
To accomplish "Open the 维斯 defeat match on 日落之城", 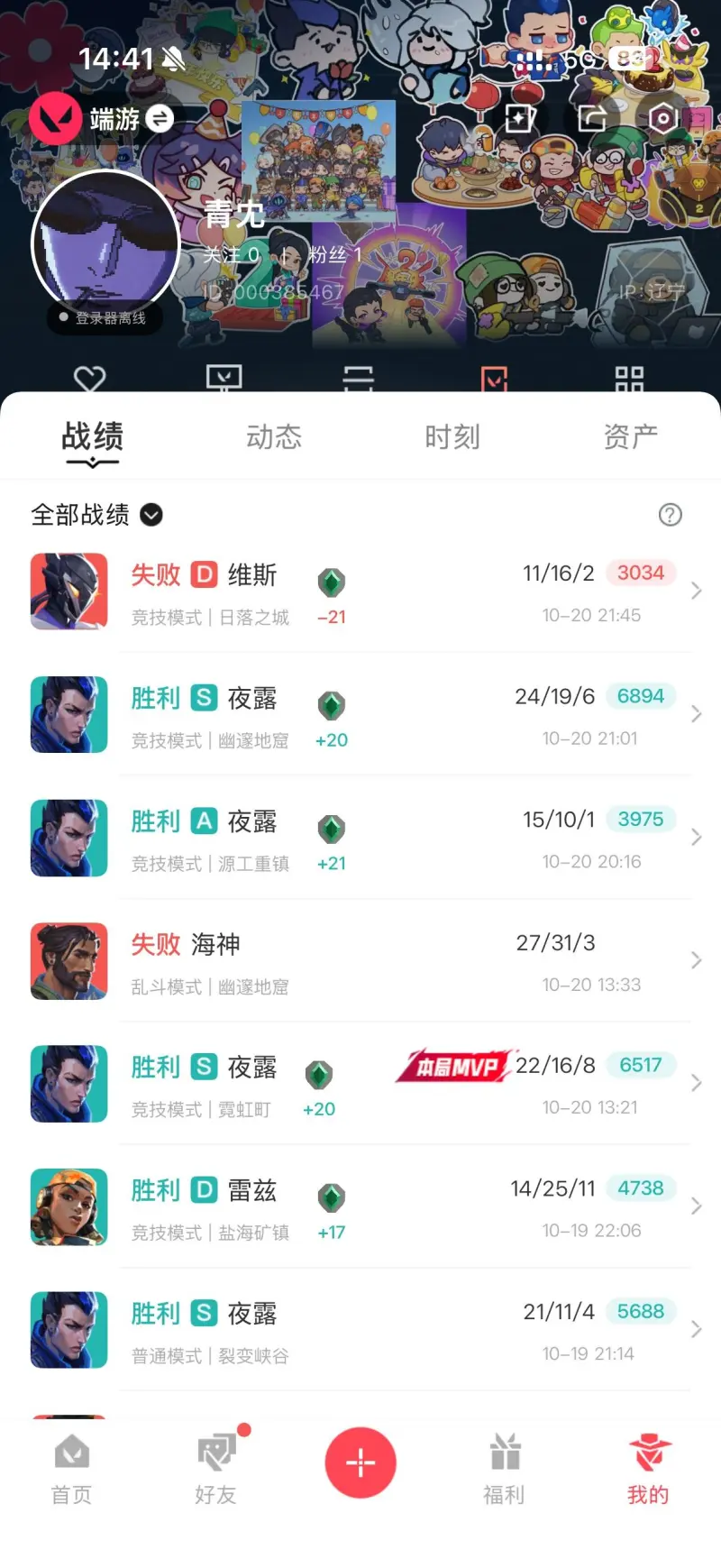I will (360, 592).
